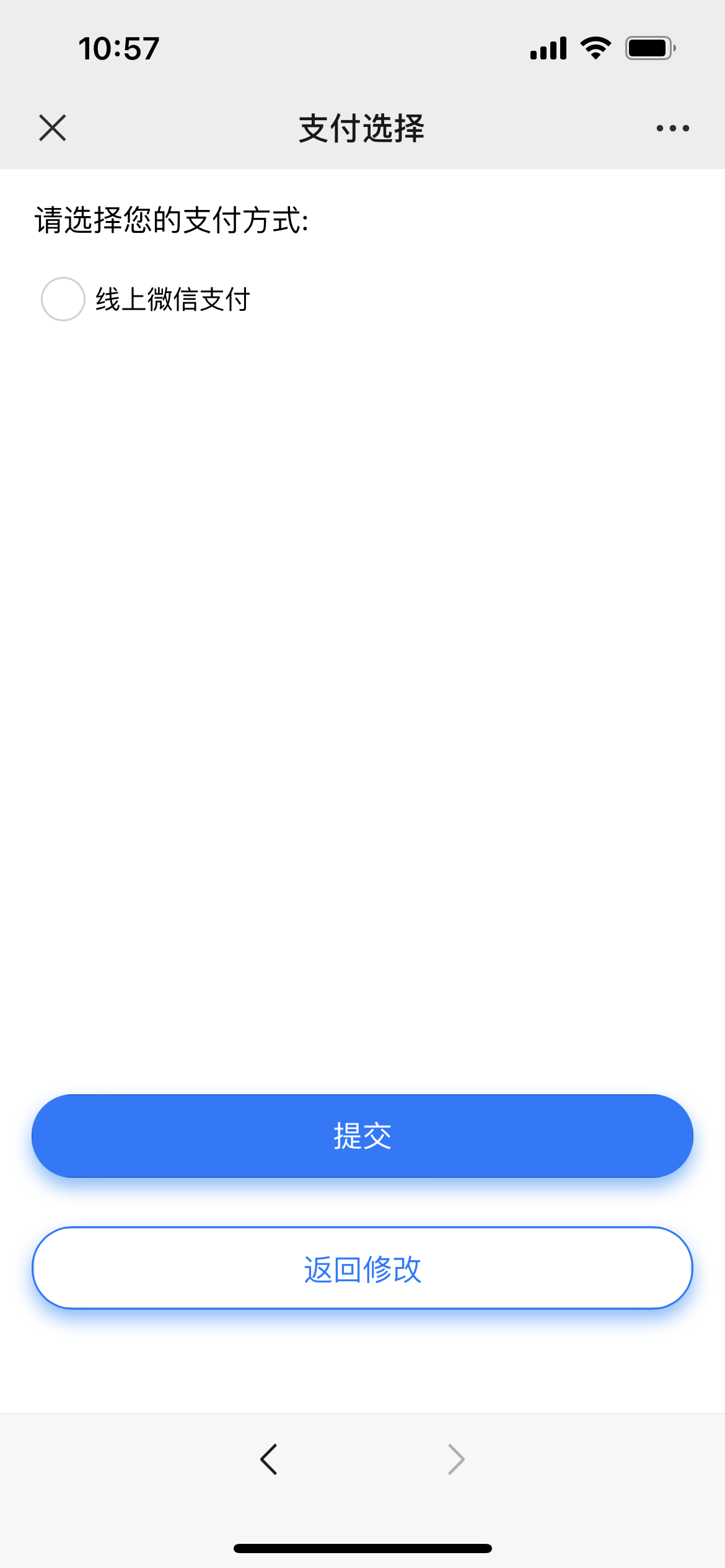
Task: Go back with the bottom left arrow
Action: pyautogui.click(x=269, y=1460)
